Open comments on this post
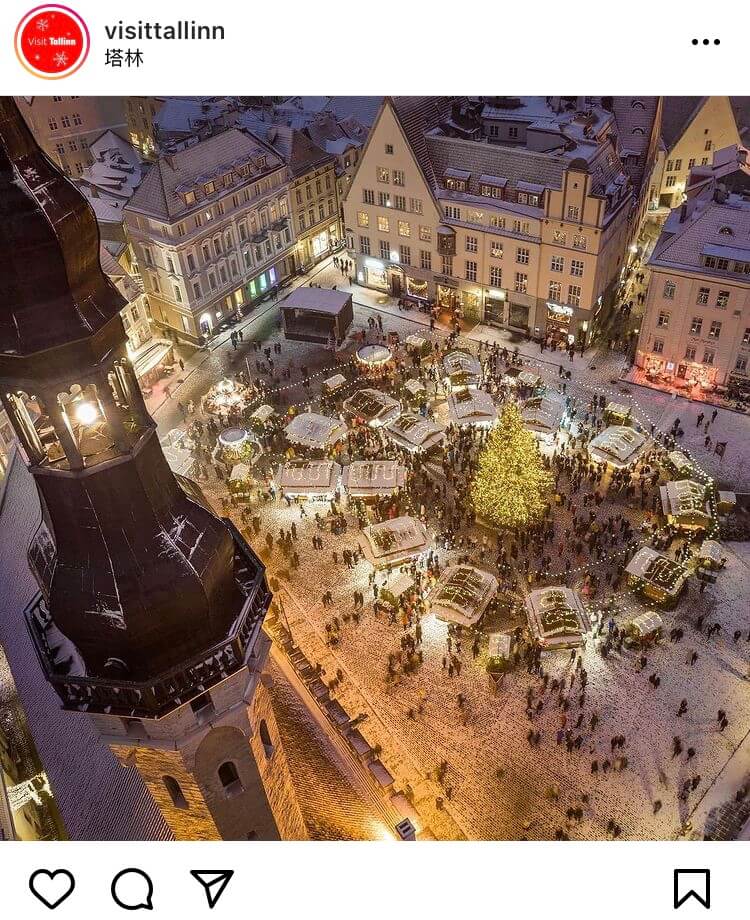This screenshot has height=920, width=750. [132, 888]
